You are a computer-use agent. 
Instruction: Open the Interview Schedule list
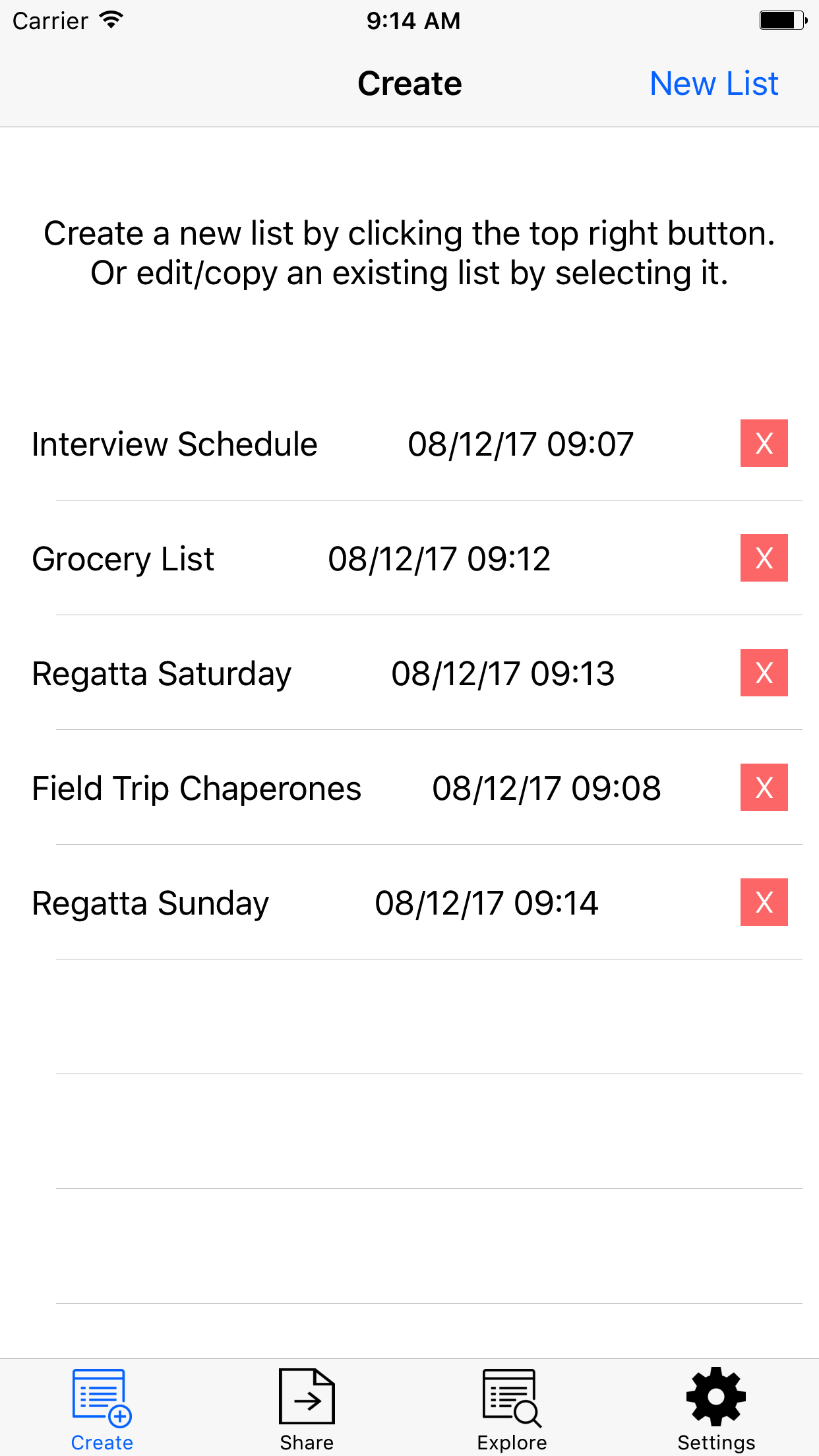tap(175, 444)
